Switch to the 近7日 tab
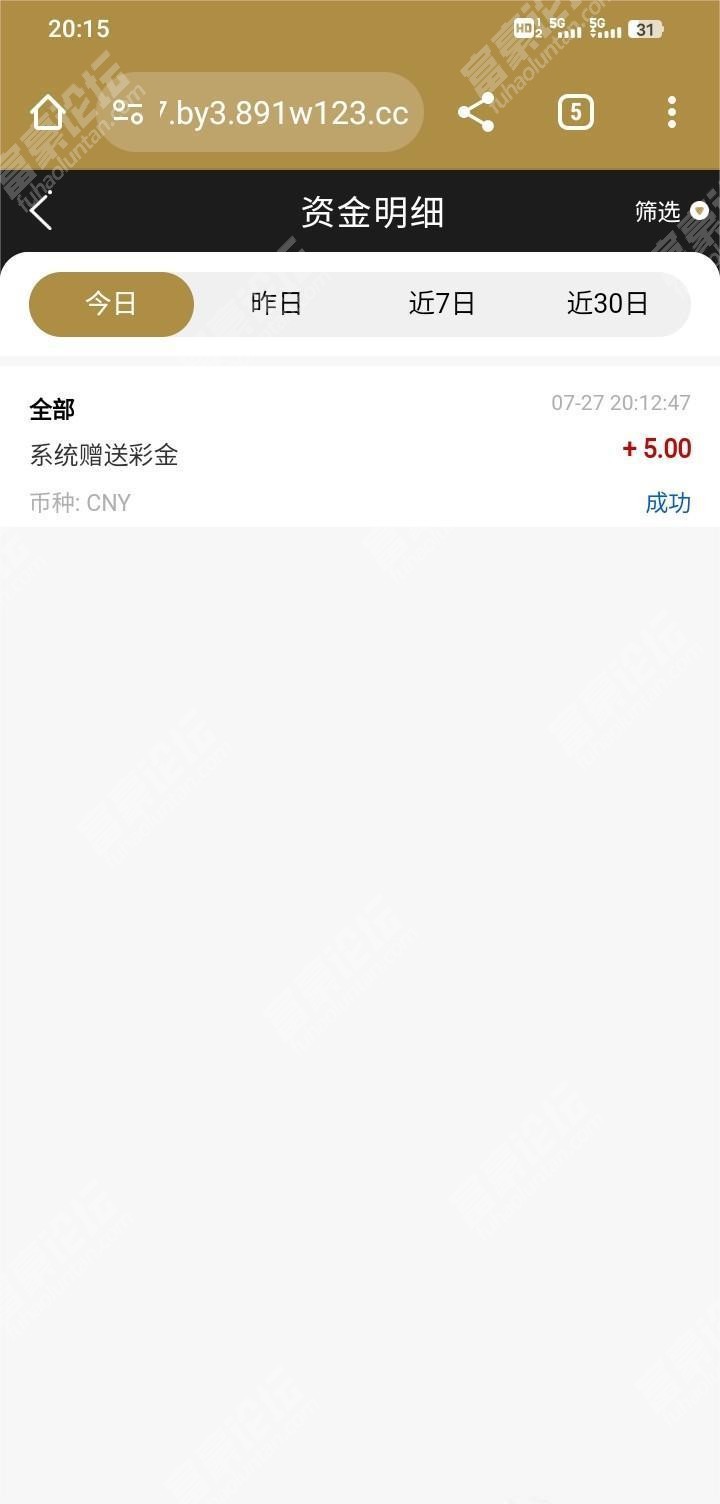 coord(441,304)
